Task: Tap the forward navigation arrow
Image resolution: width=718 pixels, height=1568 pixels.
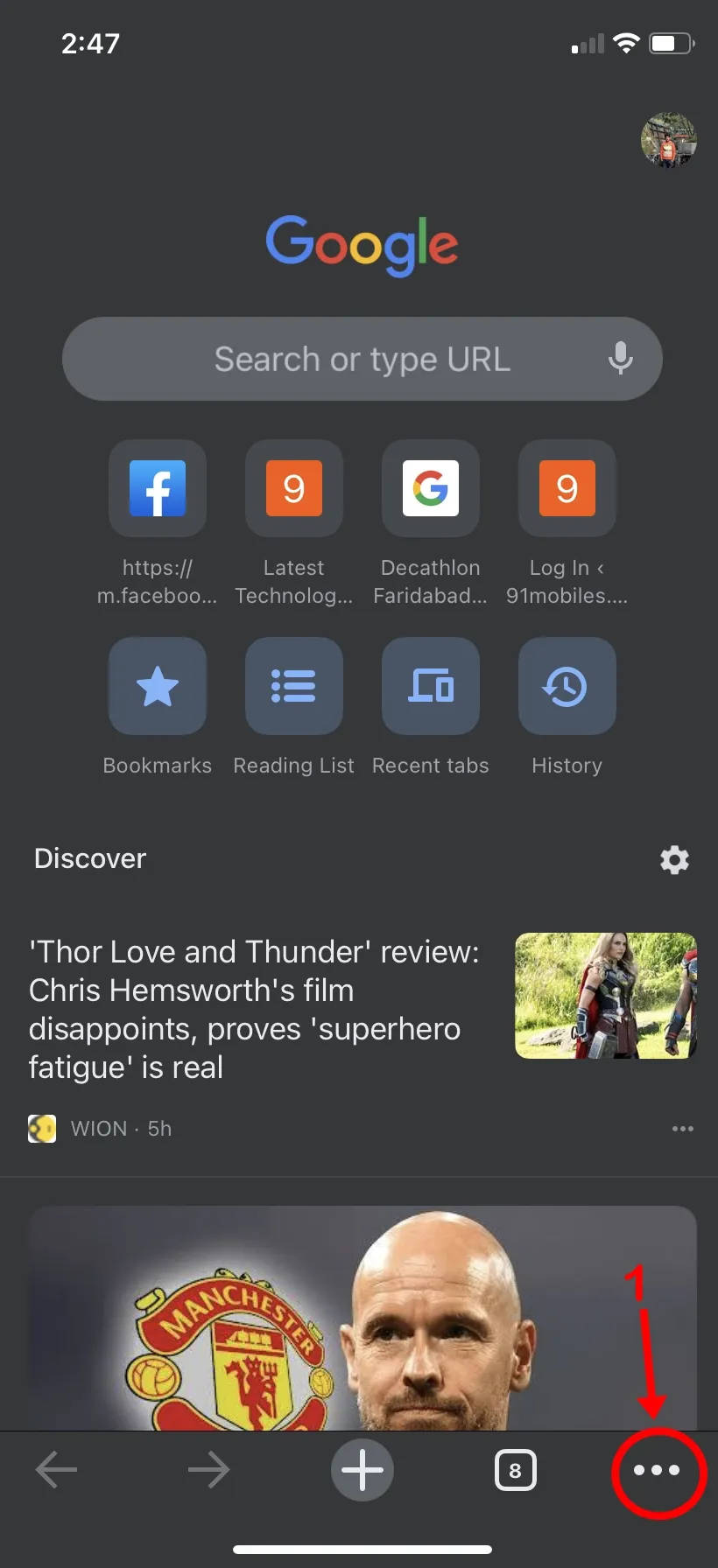Action: coord(208,1470)
